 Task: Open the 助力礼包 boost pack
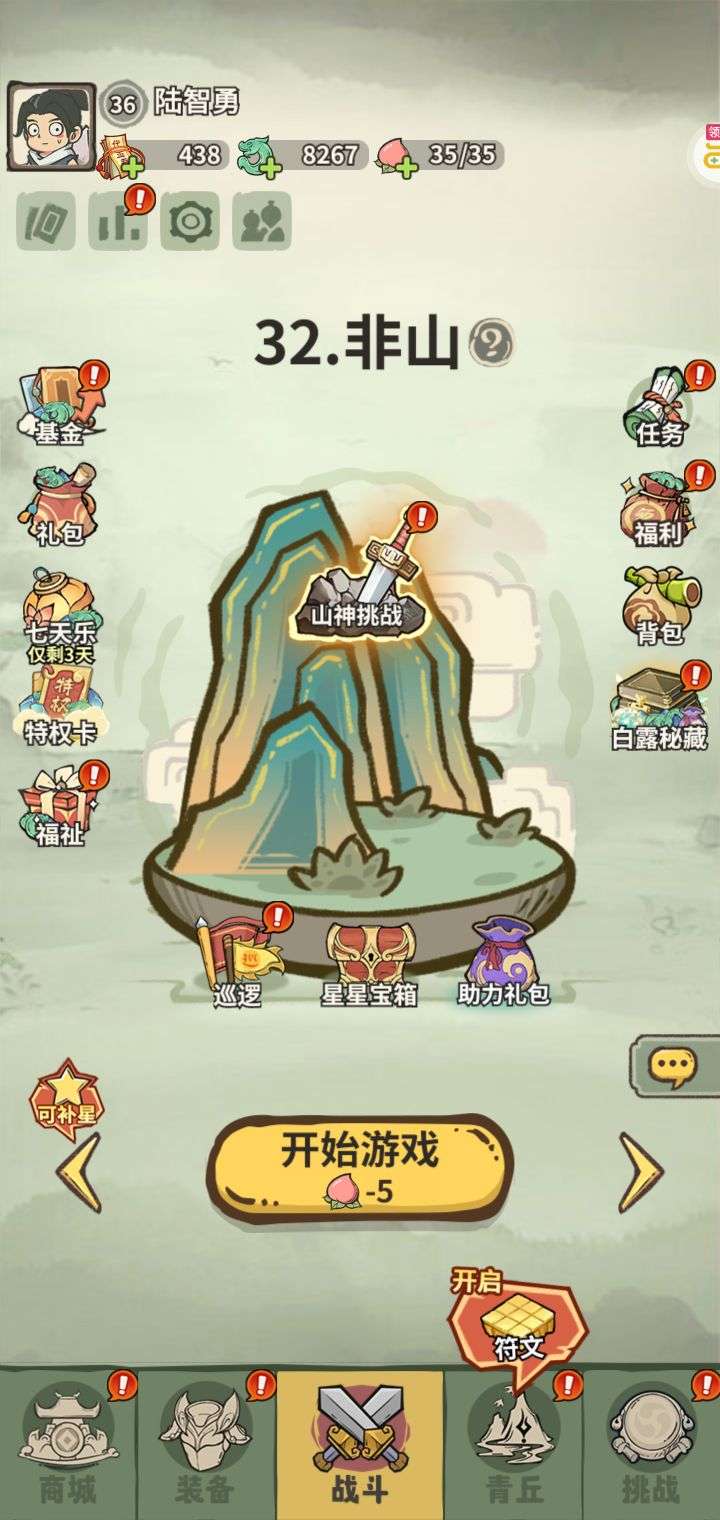pos(504,960)
